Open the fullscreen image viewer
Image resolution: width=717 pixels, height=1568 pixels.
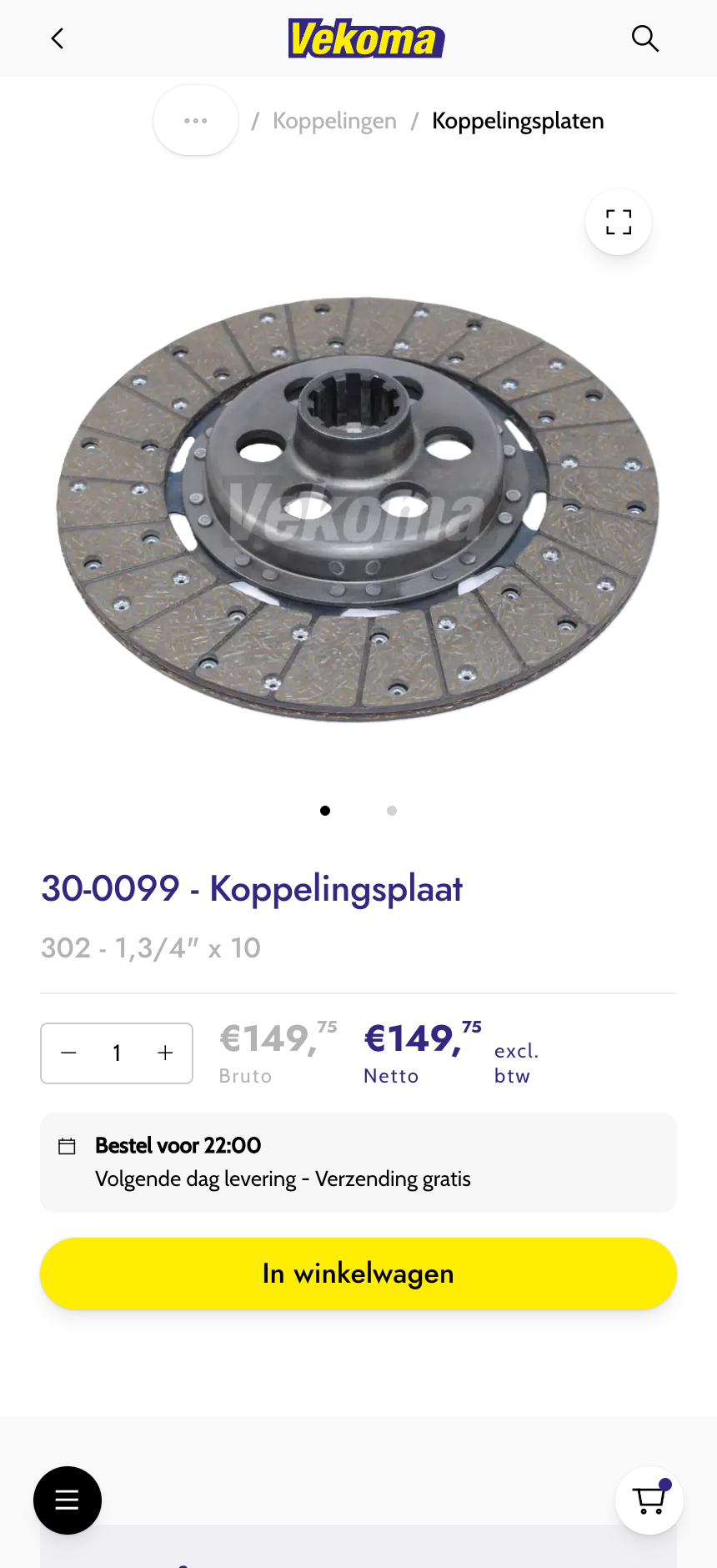click(617, 222)
